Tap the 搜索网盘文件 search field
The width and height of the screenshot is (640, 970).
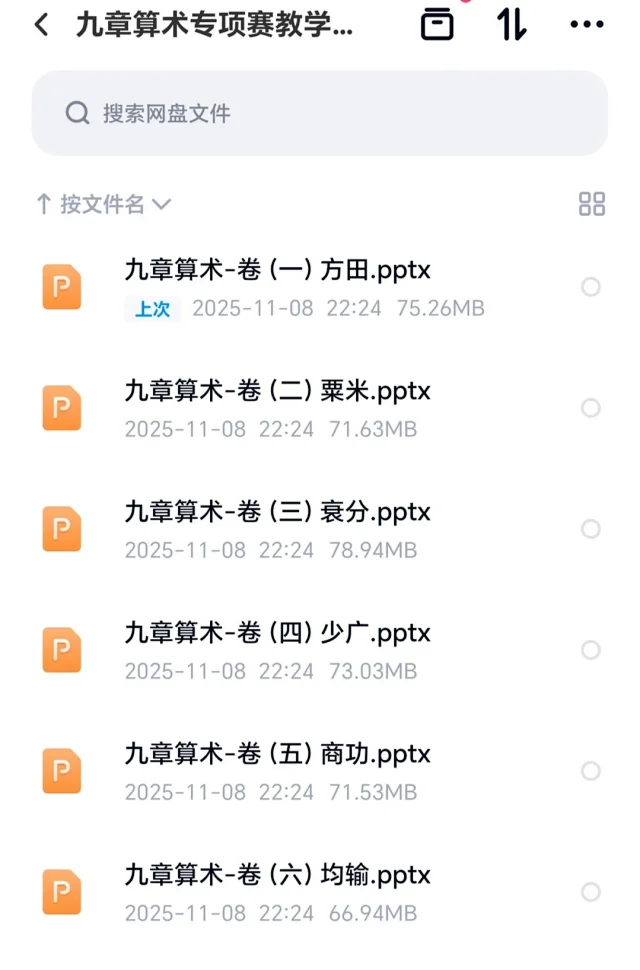pyautogui.click(x=320, y=113)
